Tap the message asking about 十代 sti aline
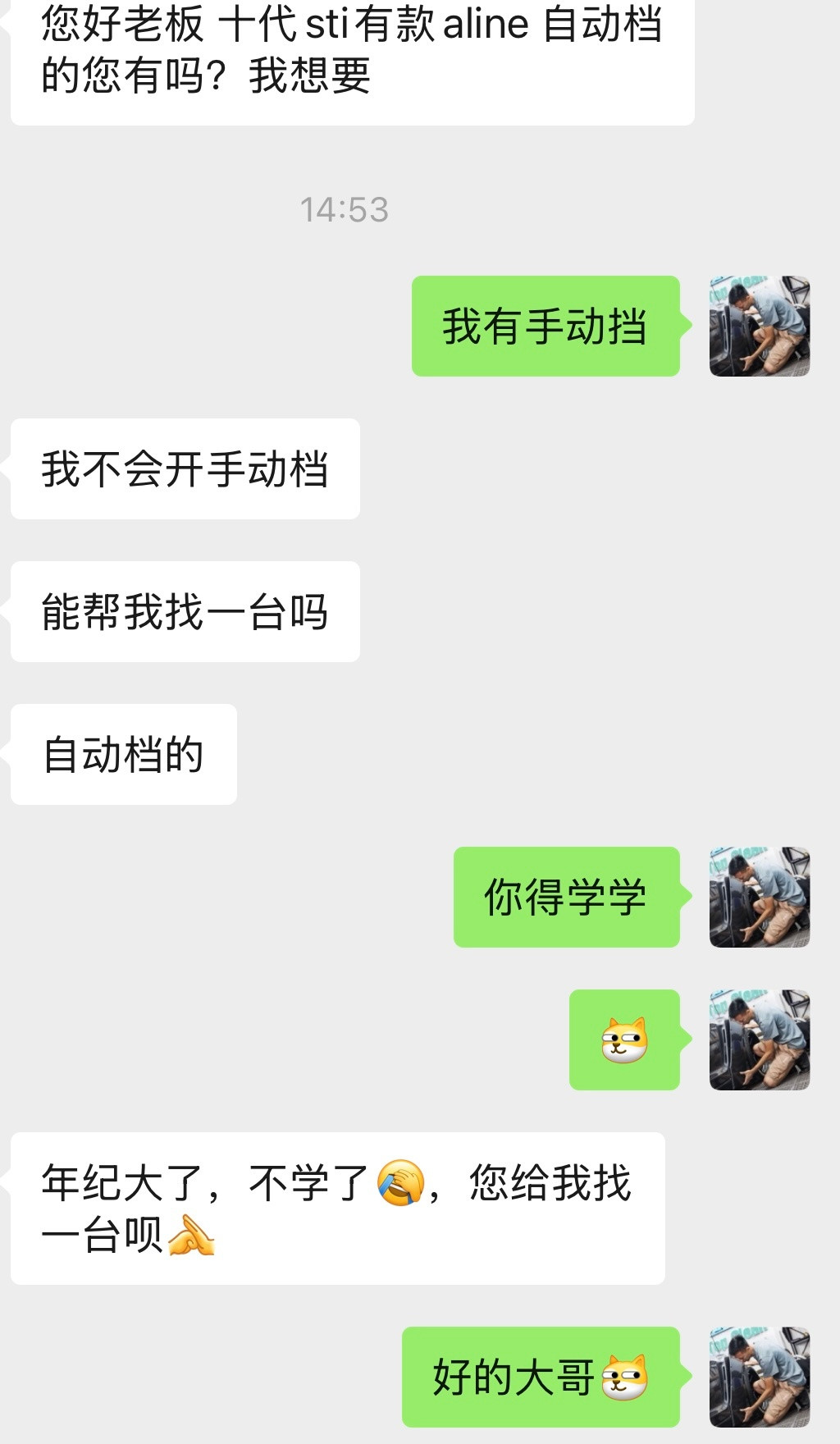Viewport: 840px width, 1444px height. coord(353,49)
